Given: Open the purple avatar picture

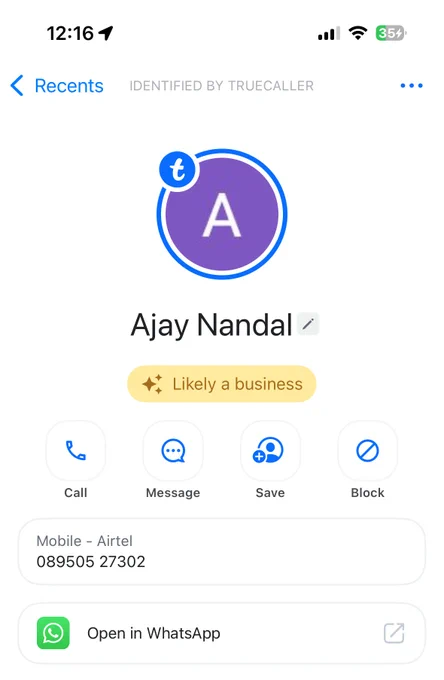Looking at the screenshot, I should [x=222, y=214].
